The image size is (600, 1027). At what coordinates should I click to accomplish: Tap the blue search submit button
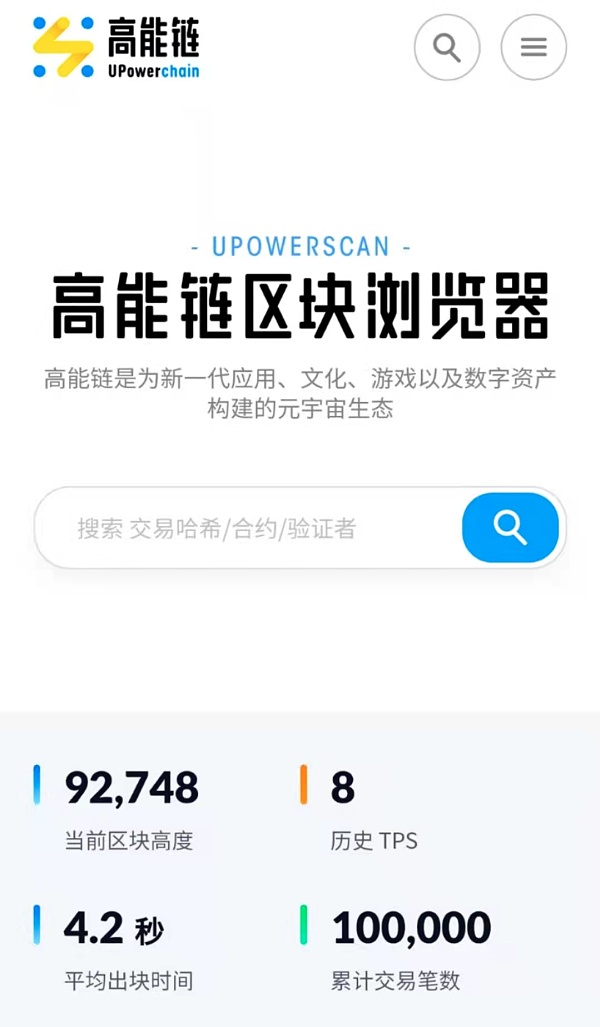pos(510,527)
